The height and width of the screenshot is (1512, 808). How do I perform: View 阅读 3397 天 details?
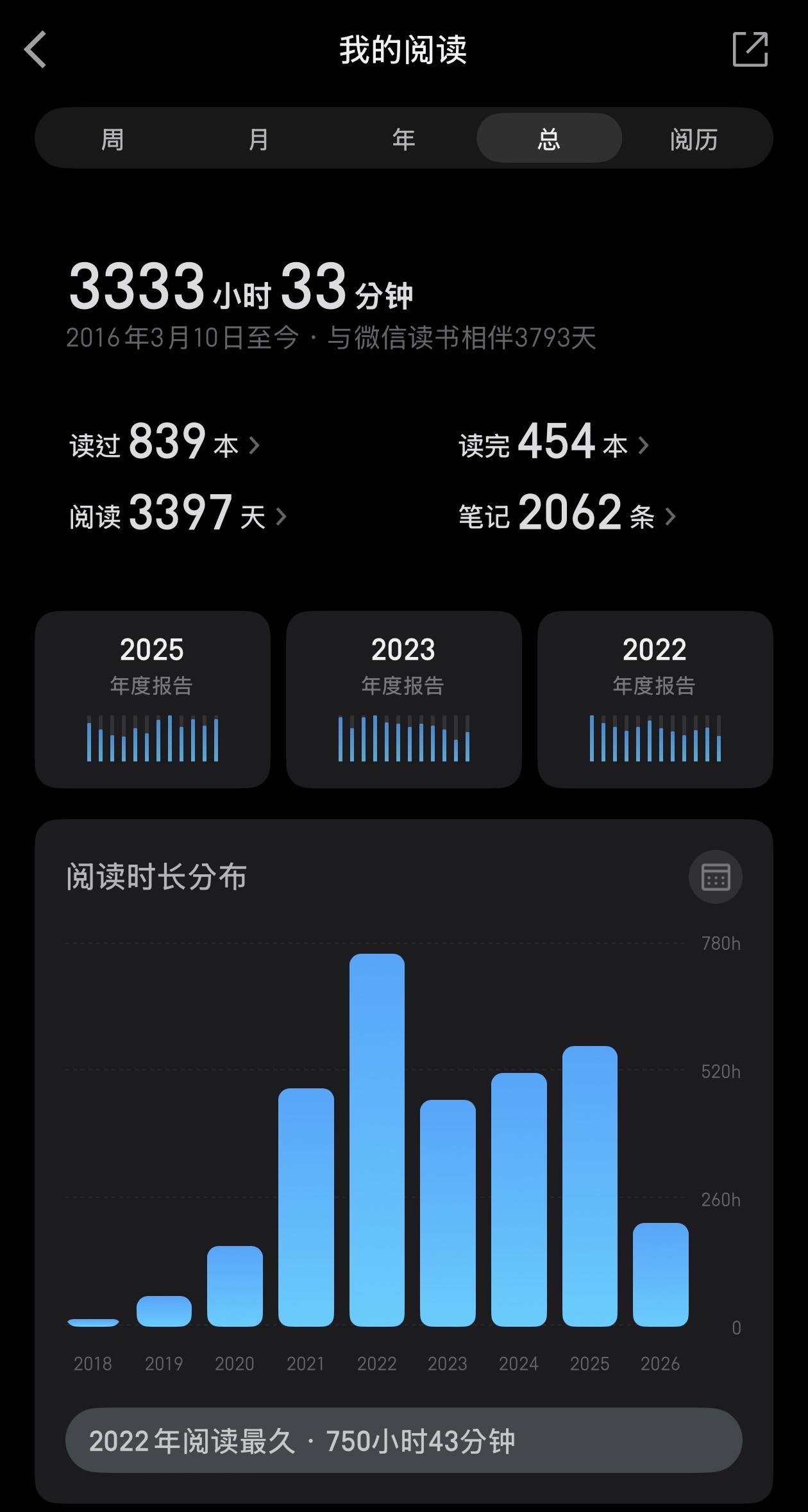click(x=178, y=513)
